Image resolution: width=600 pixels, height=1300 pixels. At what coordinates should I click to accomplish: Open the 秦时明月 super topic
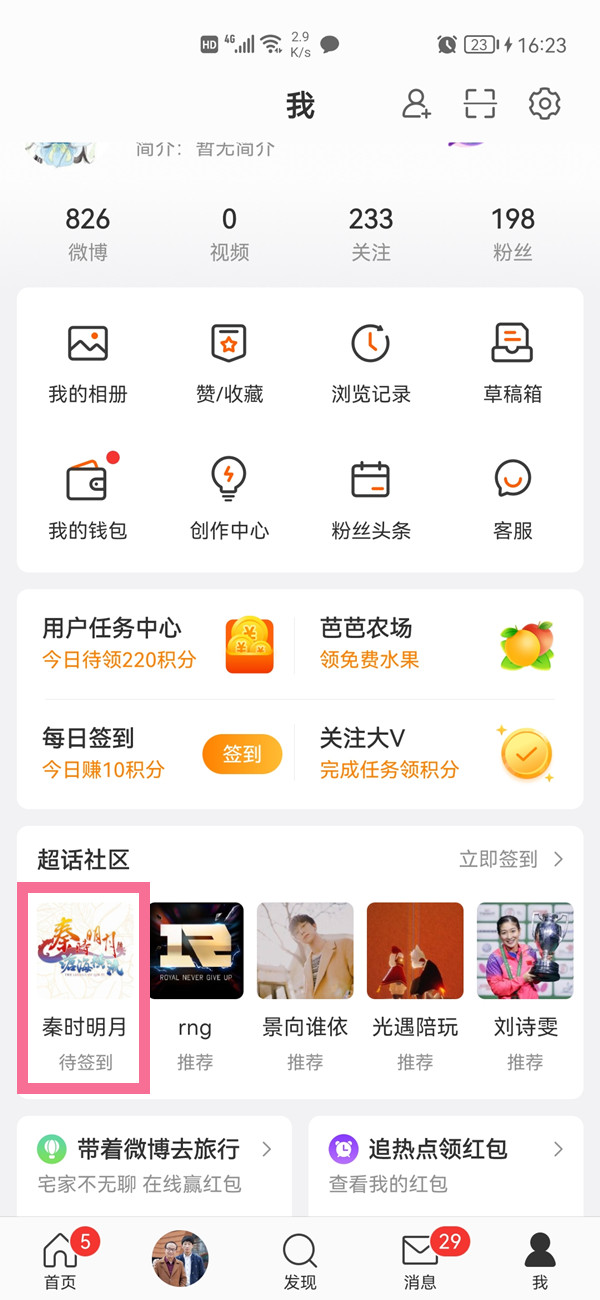coord(87,986)
